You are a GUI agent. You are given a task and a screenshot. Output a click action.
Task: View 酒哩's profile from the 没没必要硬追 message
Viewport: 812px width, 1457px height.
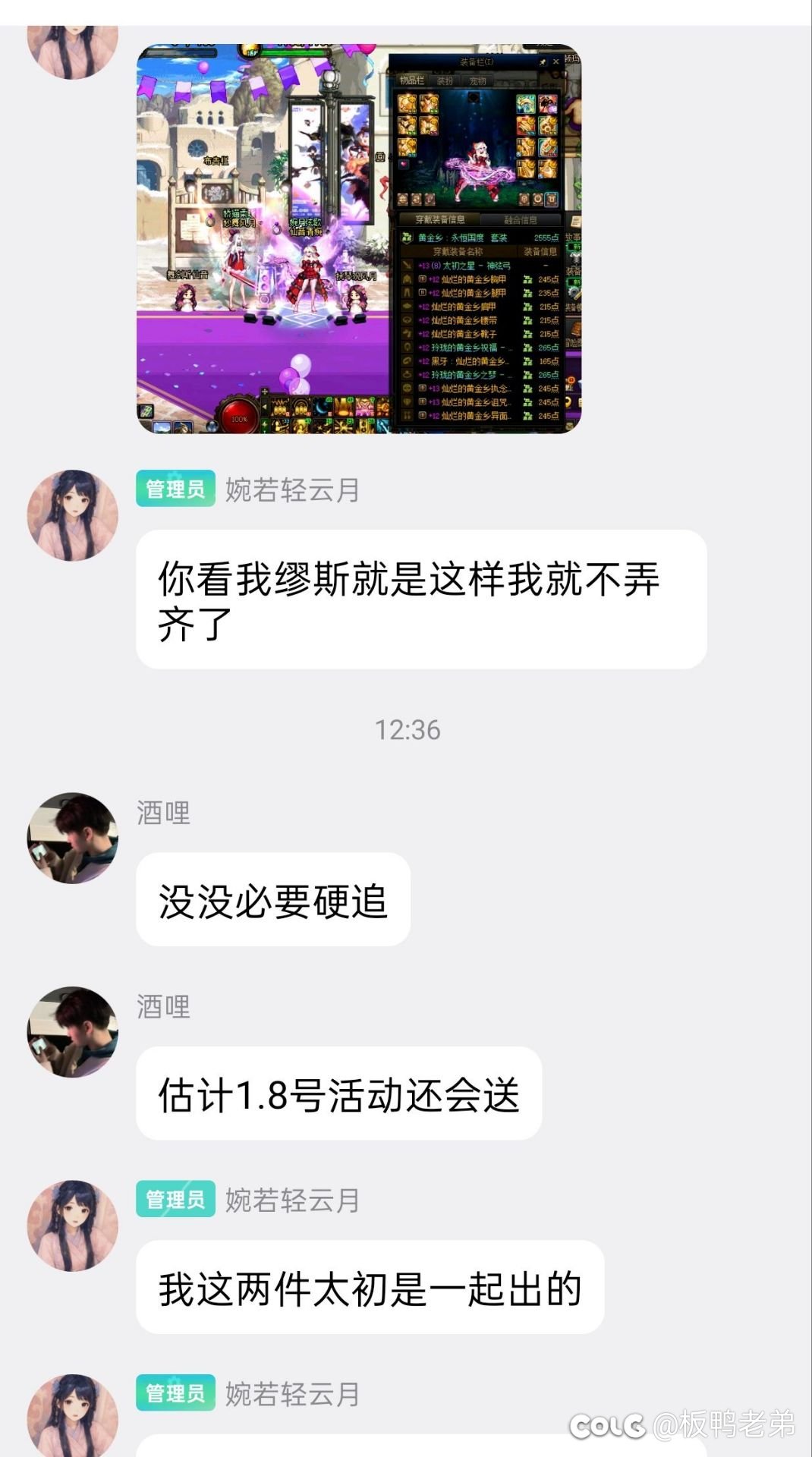click(x=73, y=838)
